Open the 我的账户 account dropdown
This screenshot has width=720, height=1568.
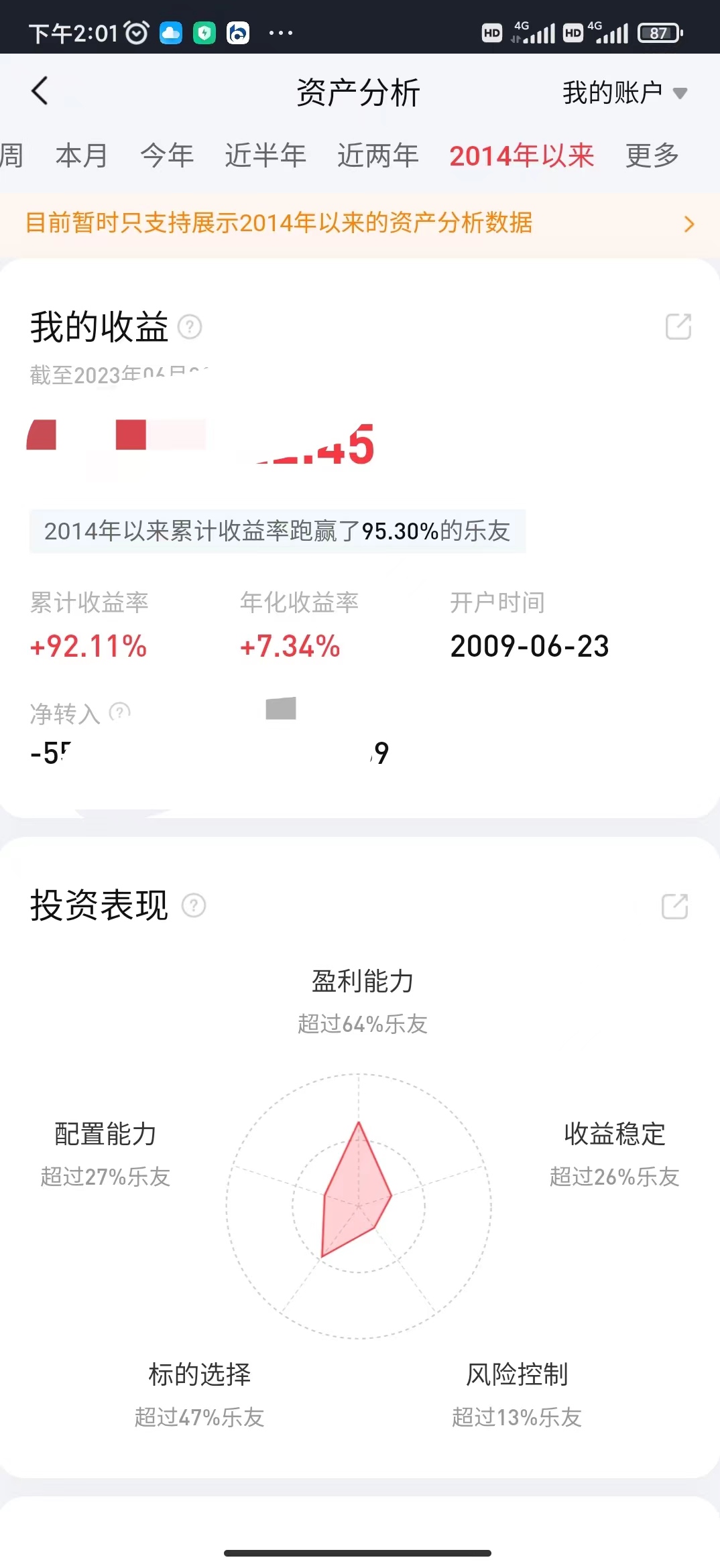pos(624,92)
